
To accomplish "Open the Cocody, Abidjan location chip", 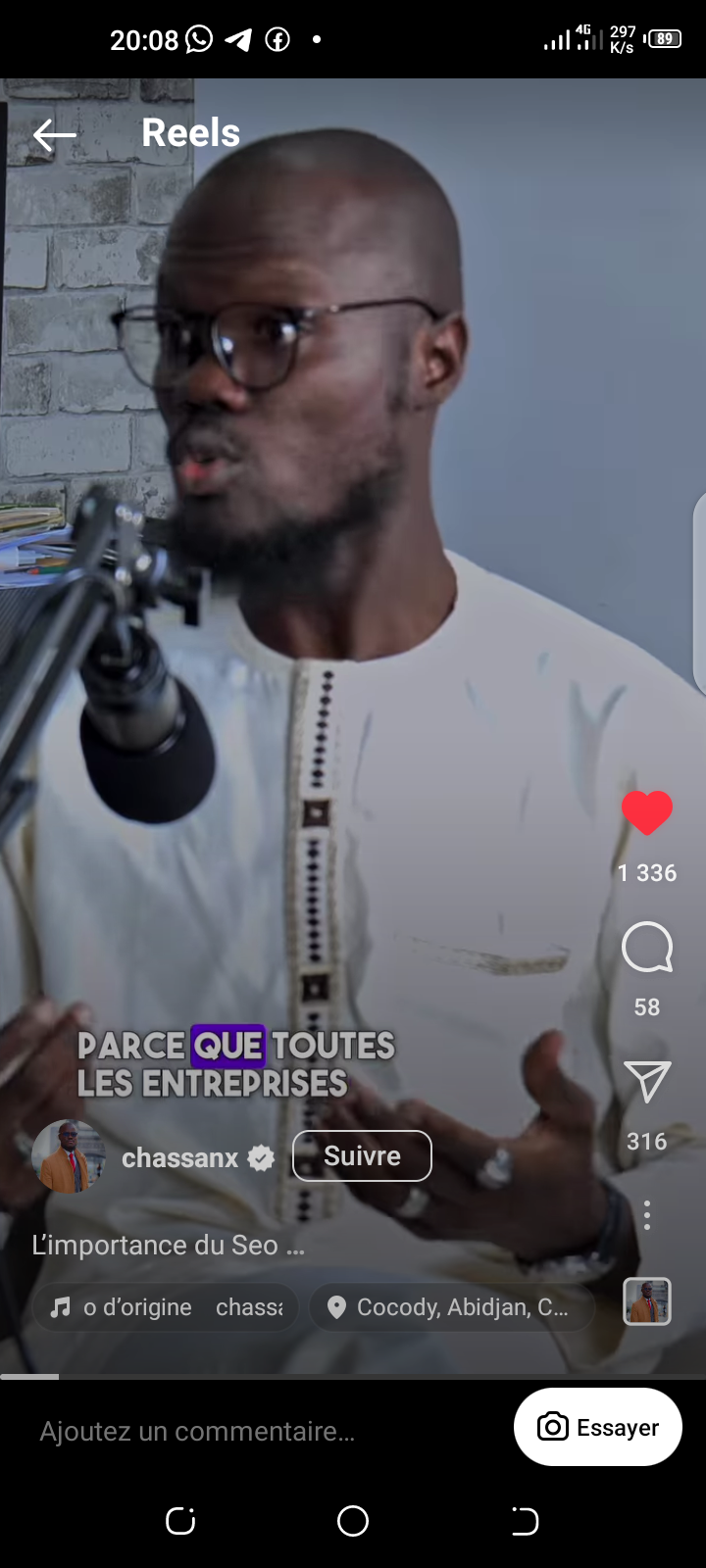I will point(452,1307).
